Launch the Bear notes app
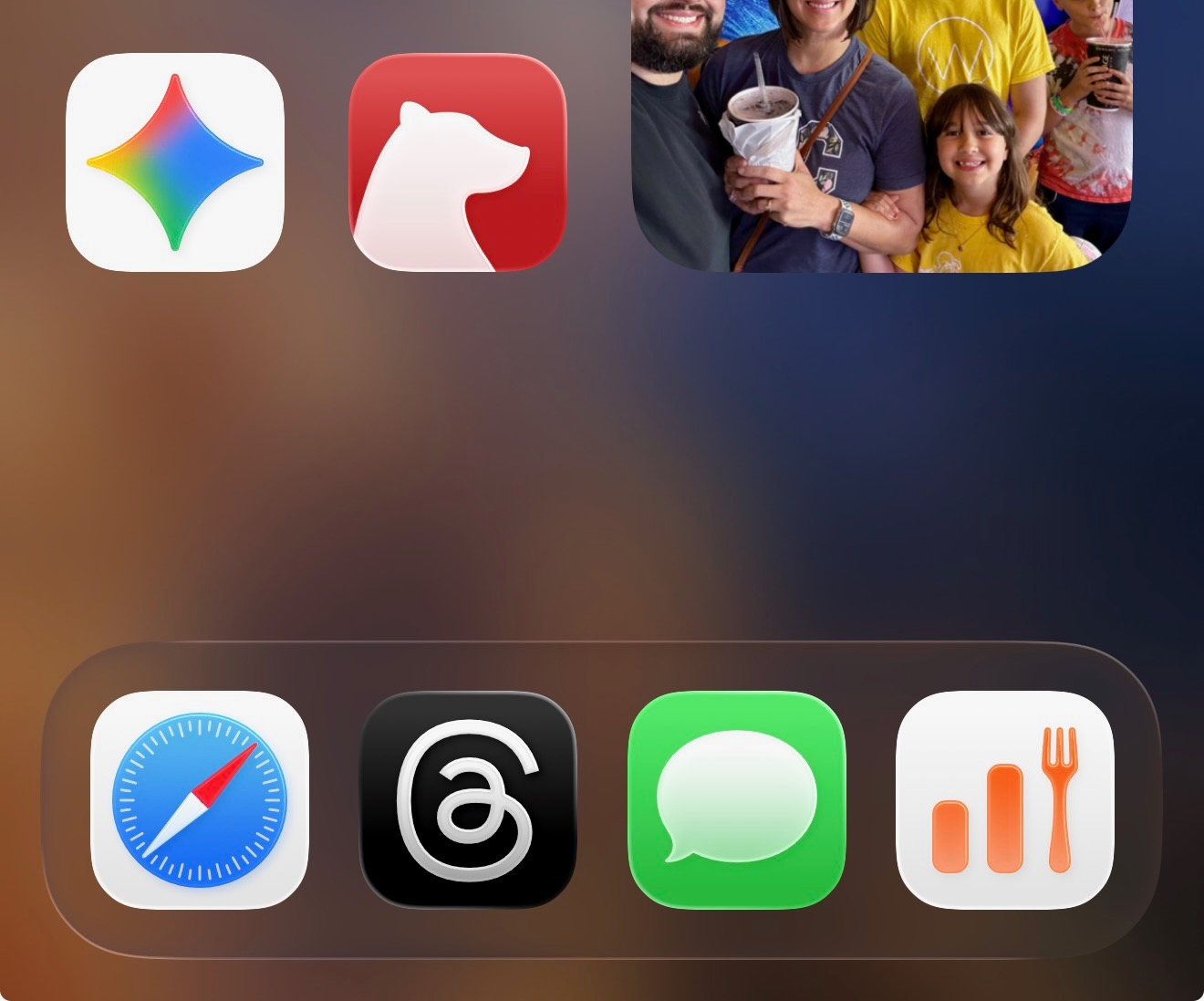The height and width of the screenshot is (1001, 1204). pos(458,162)
